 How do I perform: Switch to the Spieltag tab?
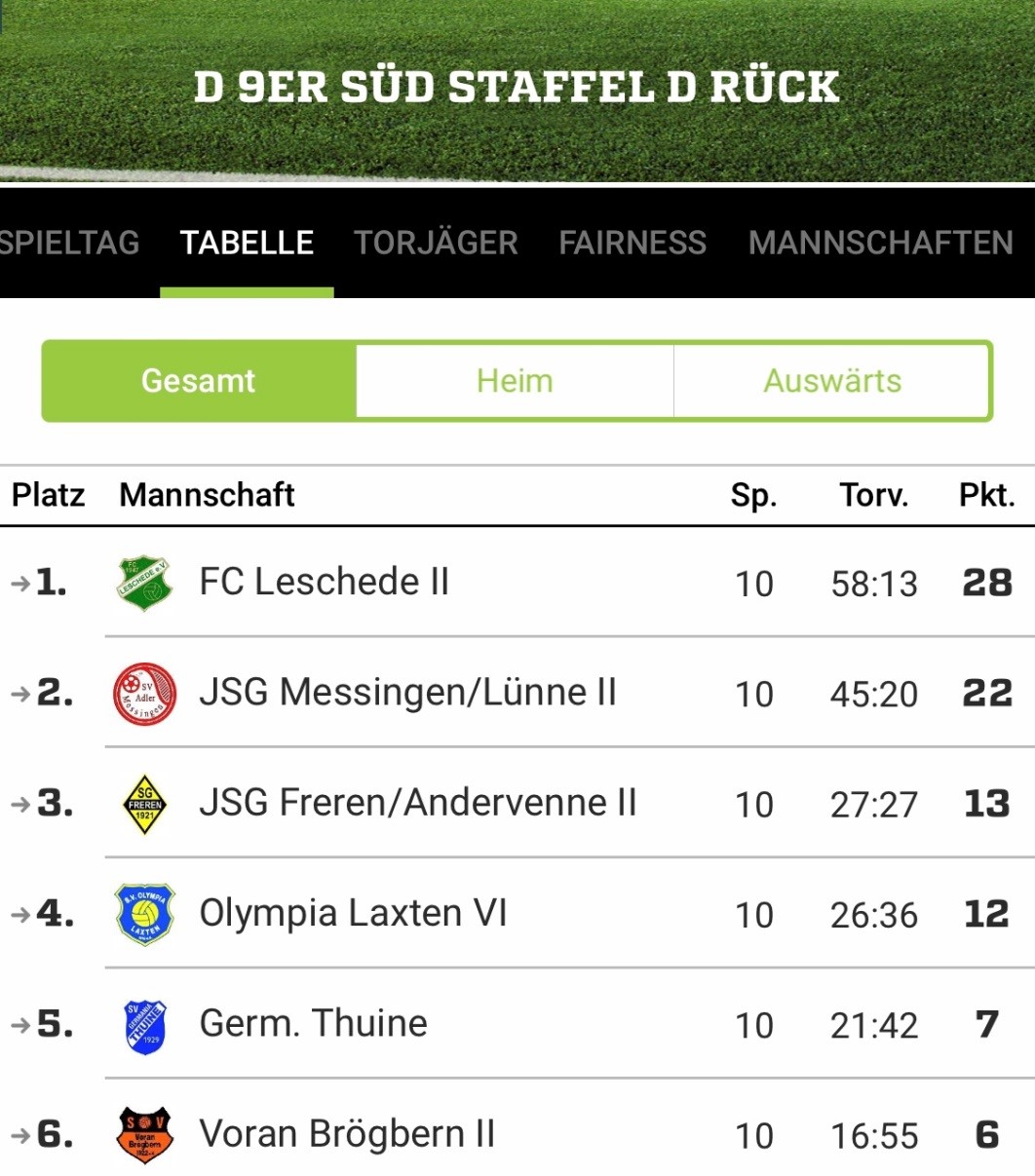click(x=70, y=243)
